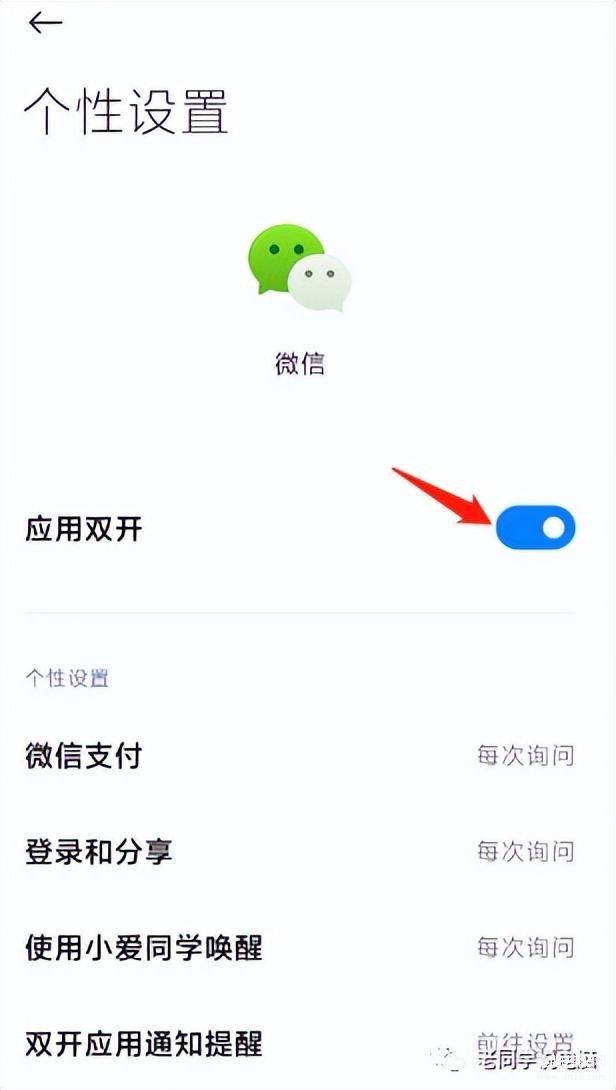Open the 微信支付 setting

[x=300, y=755]
